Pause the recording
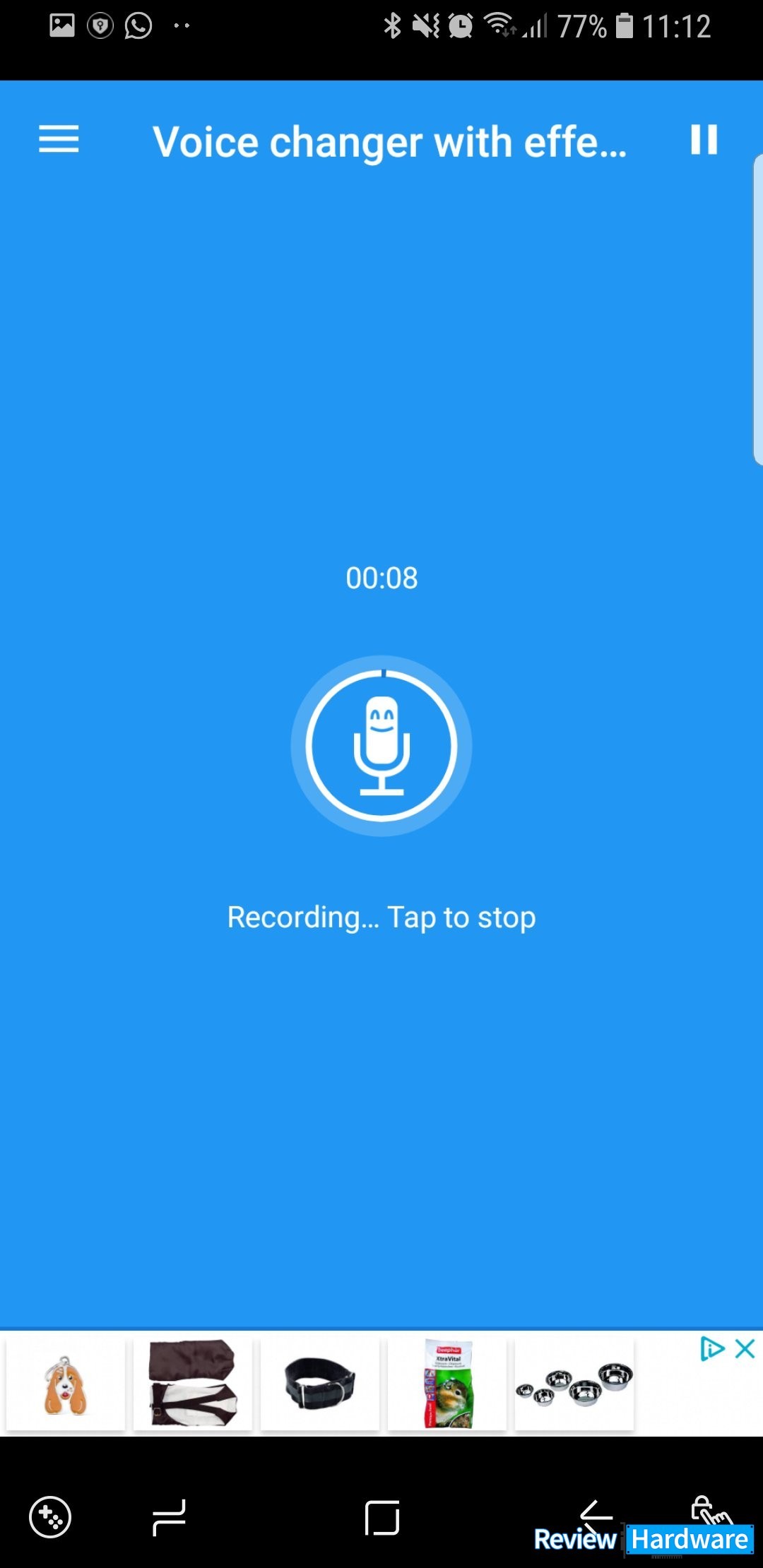 pyautogui.click(x=704, y=139)
